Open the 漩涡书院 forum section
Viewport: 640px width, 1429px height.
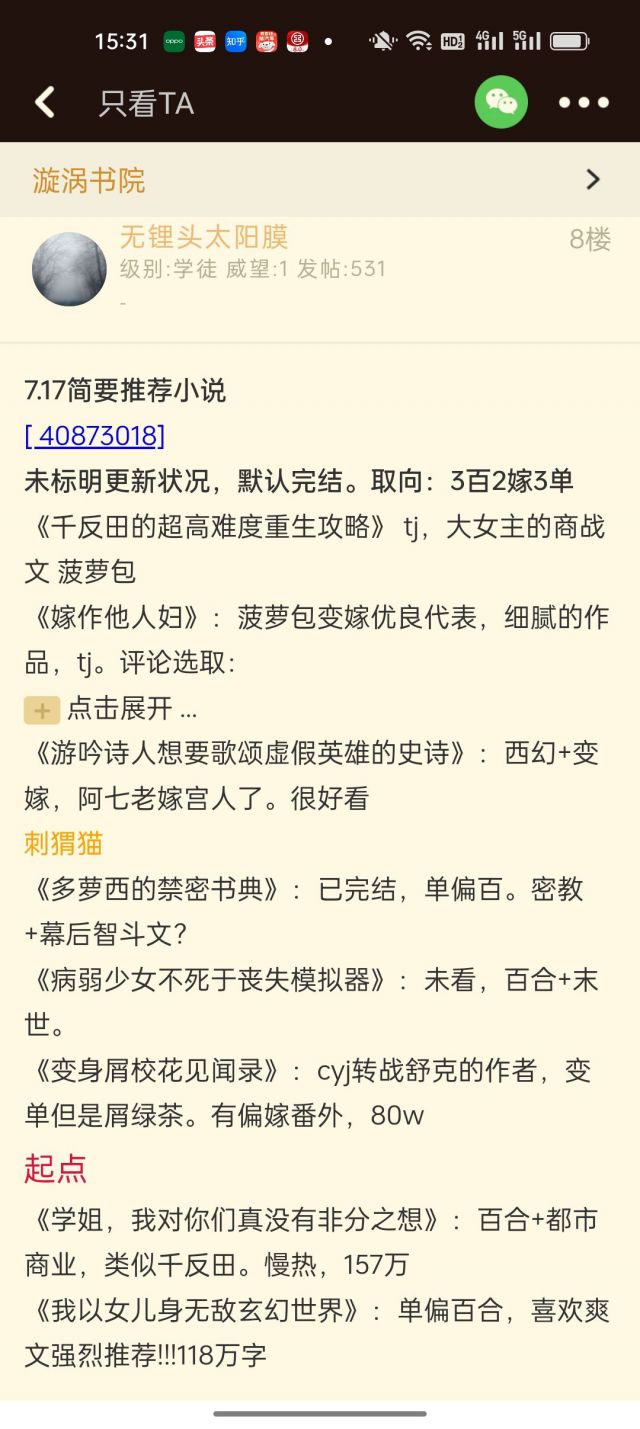[320, 180]
